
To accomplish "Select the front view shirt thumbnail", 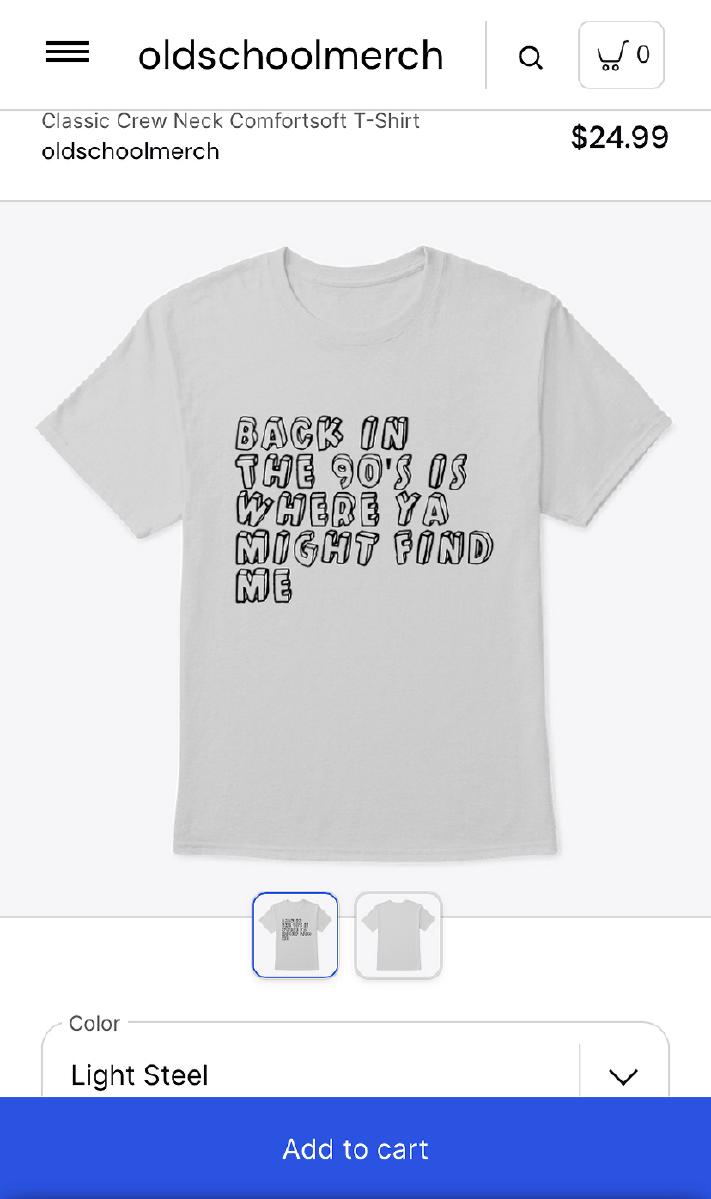I will tap(295, 934).
